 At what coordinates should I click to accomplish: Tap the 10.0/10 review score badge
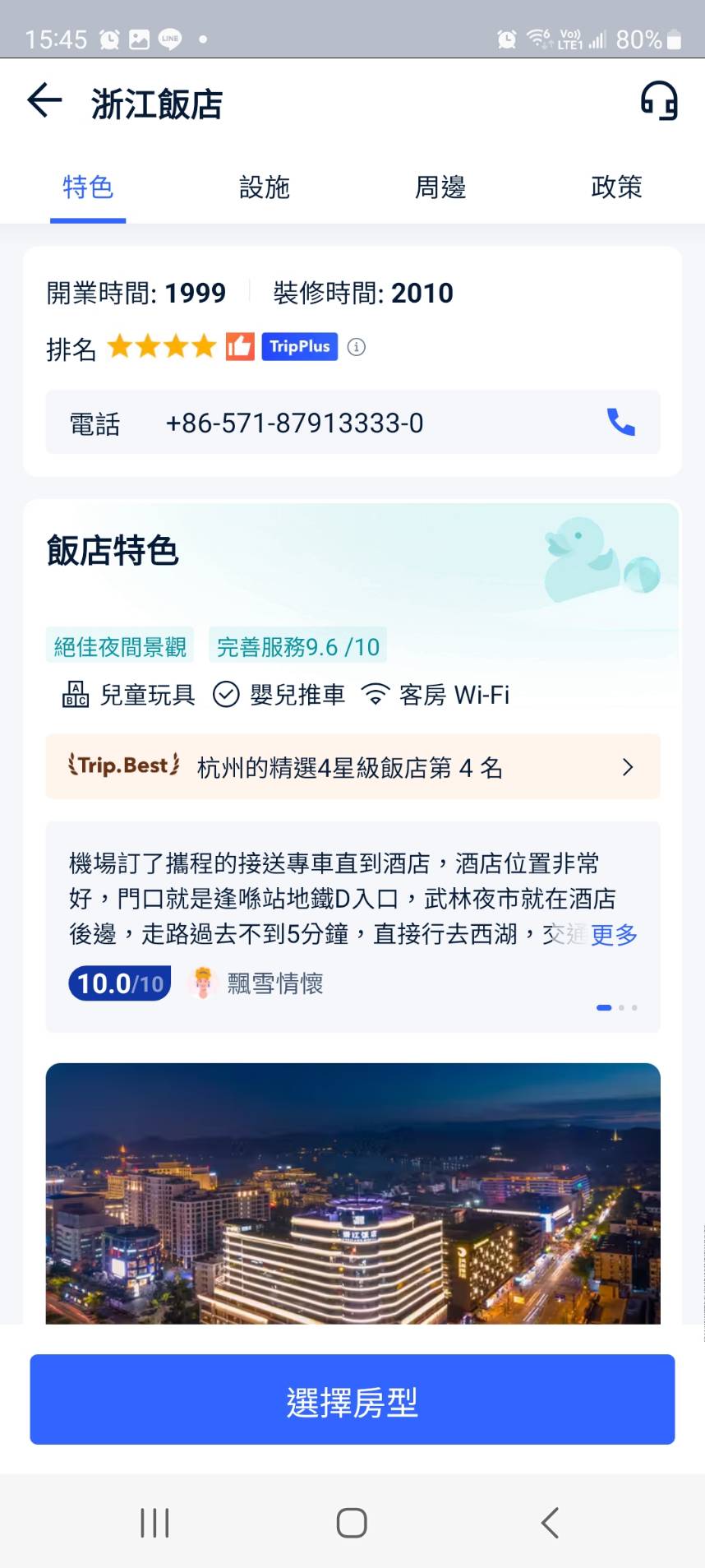click(118, 983)
